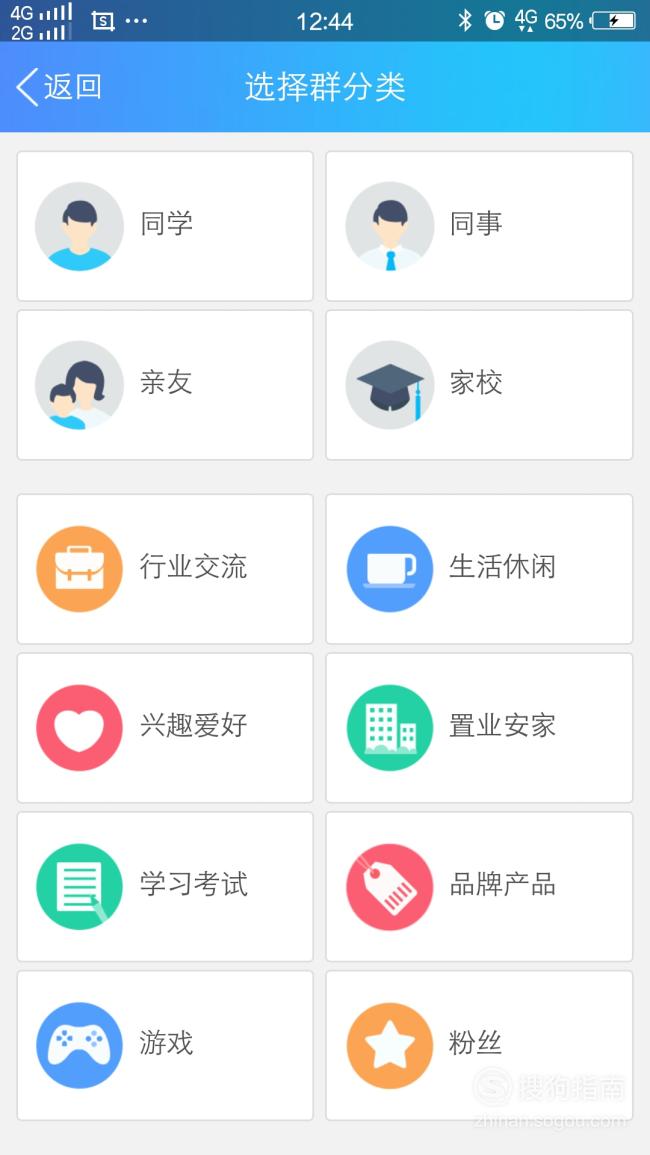Select the 粉丝 category card
This screenshot has width=650, height=1155.
coord(479,1046)
